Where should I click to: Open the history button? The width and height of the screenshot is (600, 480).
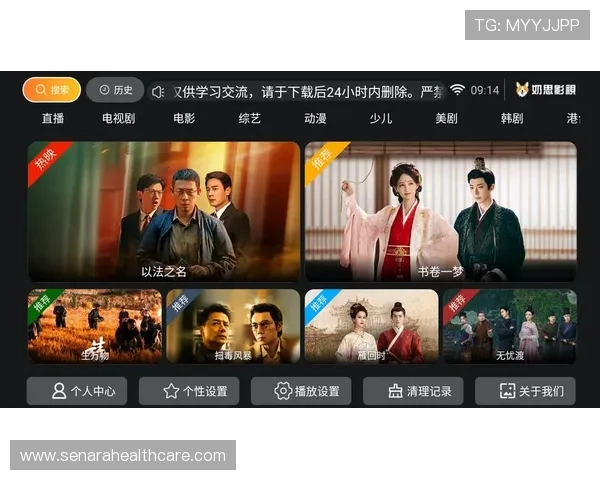pyautogui.click(x=115, y=90)
